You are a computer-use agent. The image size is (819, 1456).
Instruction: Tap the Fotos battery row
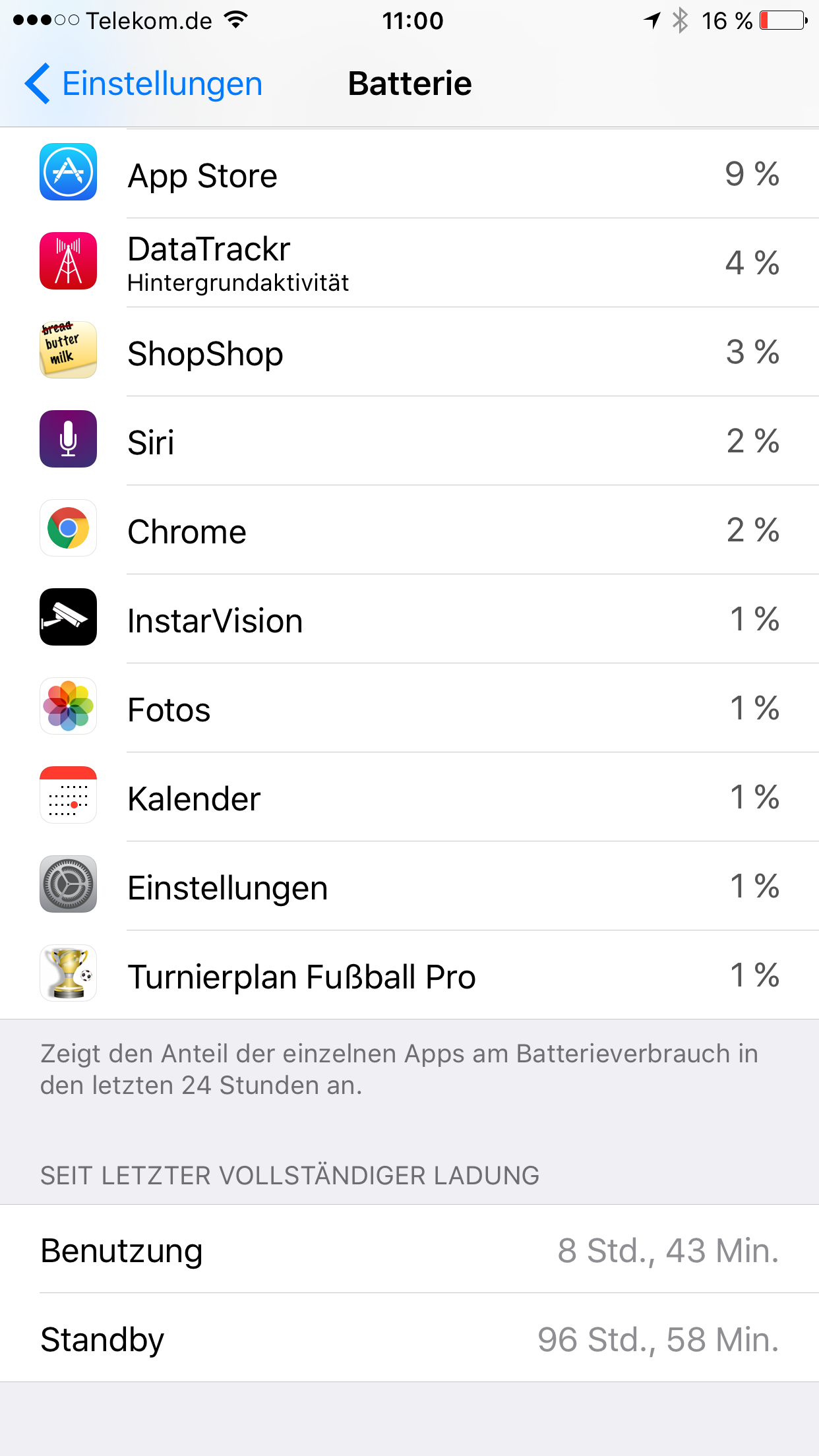point(409,708)
